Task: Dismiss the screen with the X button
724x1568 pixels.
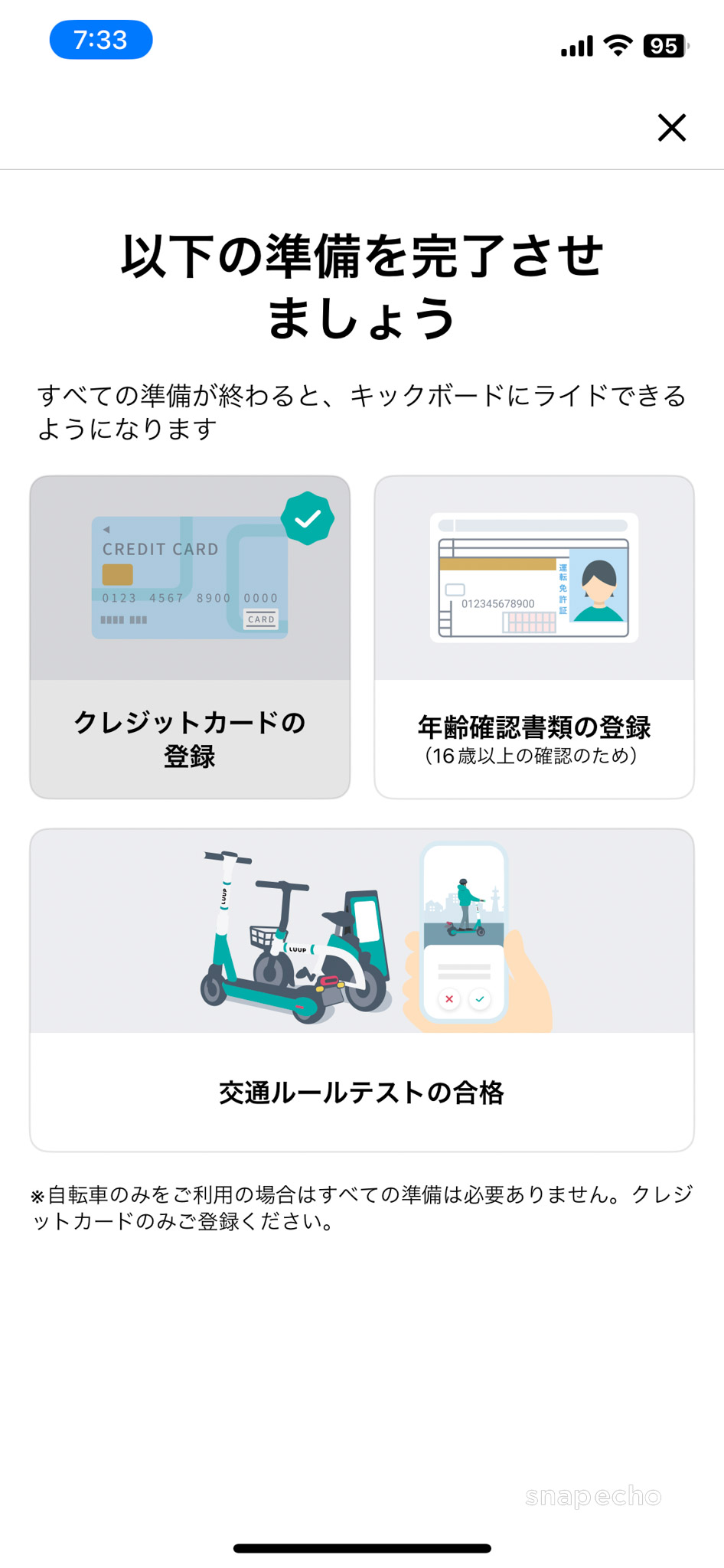Action: [671, 128]
